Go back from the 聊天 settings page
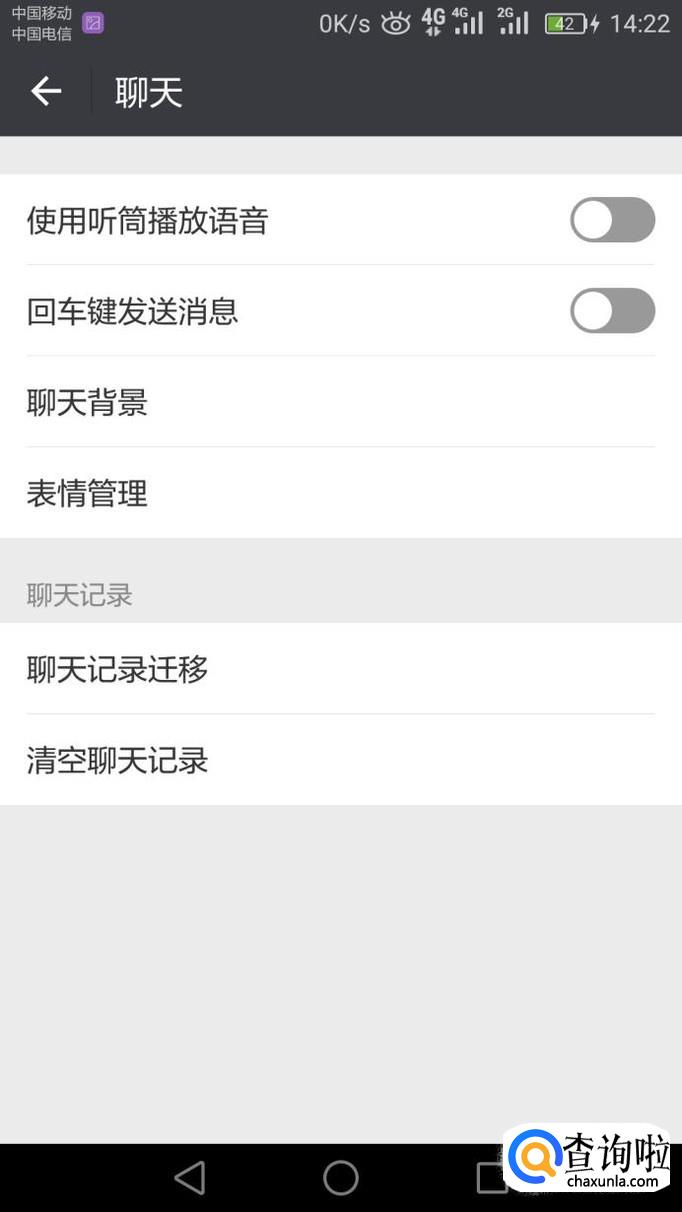 point(46,92)
